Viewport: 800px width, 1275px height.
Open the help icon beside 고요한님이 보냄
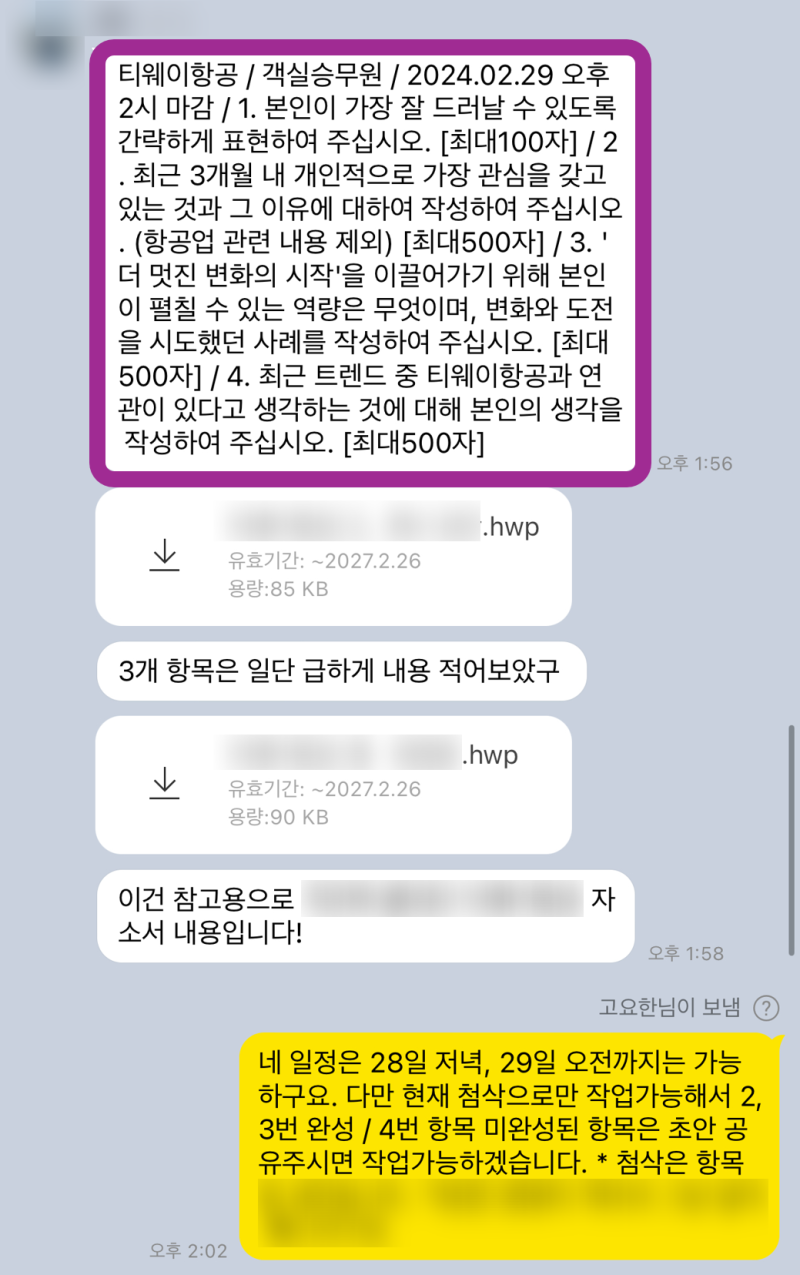[766, 1008]
